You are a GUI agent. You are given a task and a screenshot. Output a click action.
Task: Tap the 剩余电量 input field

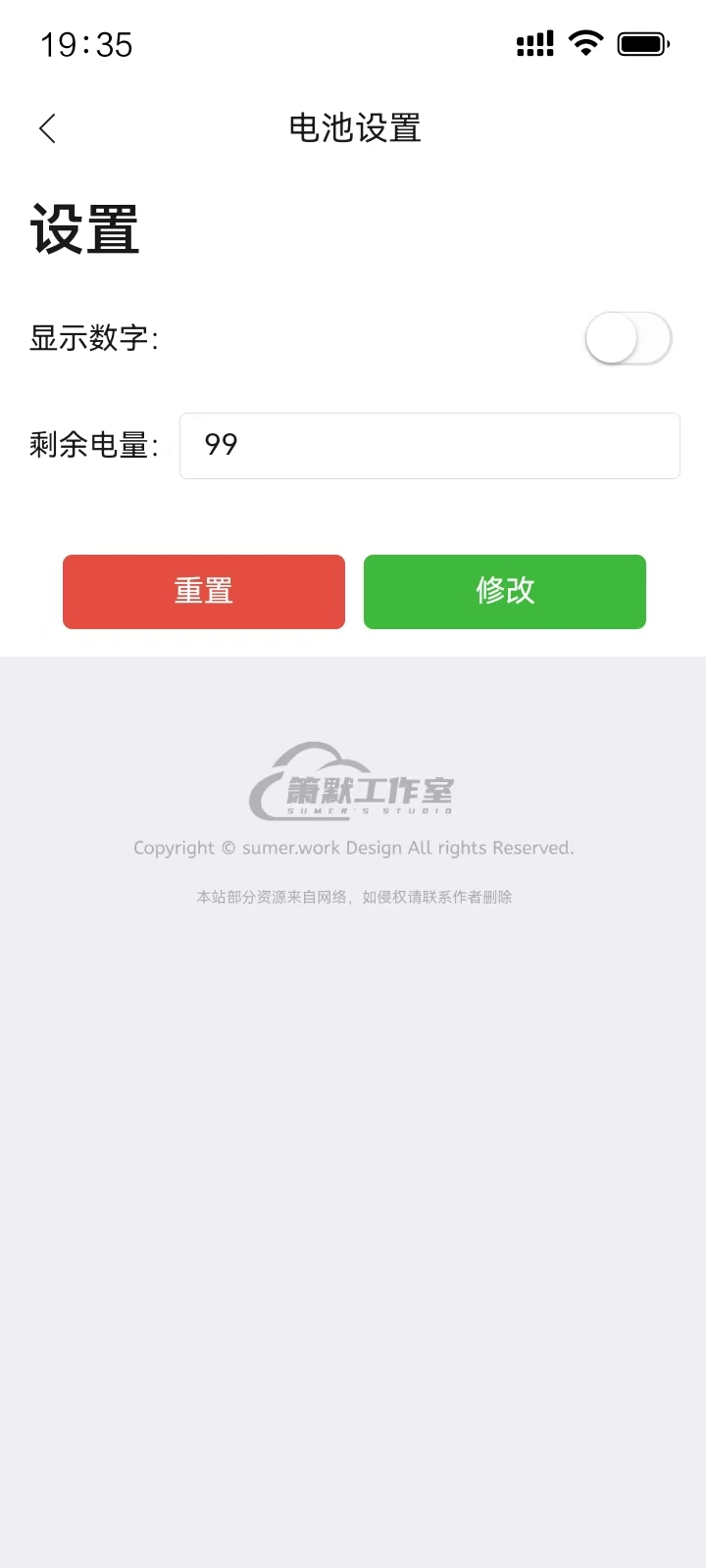pyautogui.click(x=429, y=446)
